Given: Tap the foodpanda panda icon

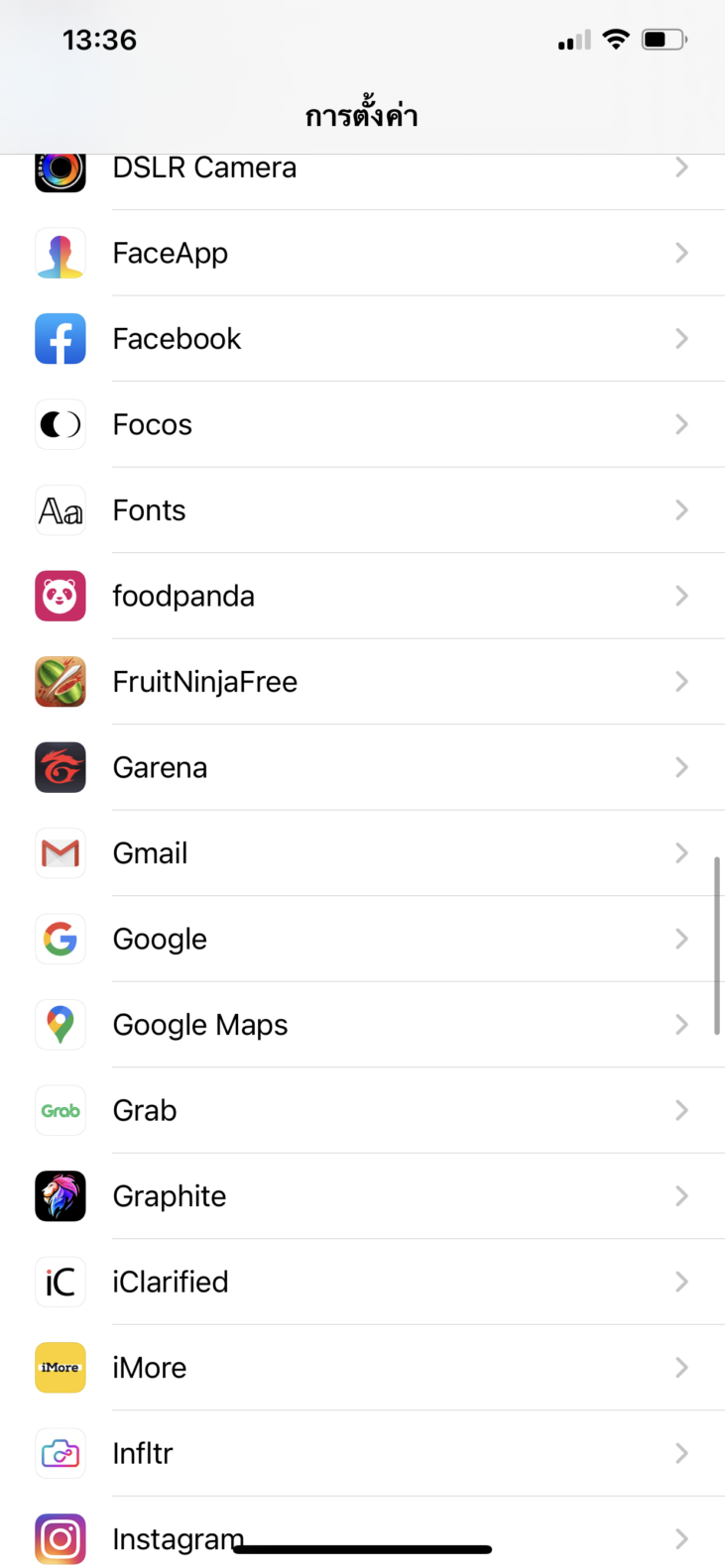Looking at the screenshot, I should point(60,596).
